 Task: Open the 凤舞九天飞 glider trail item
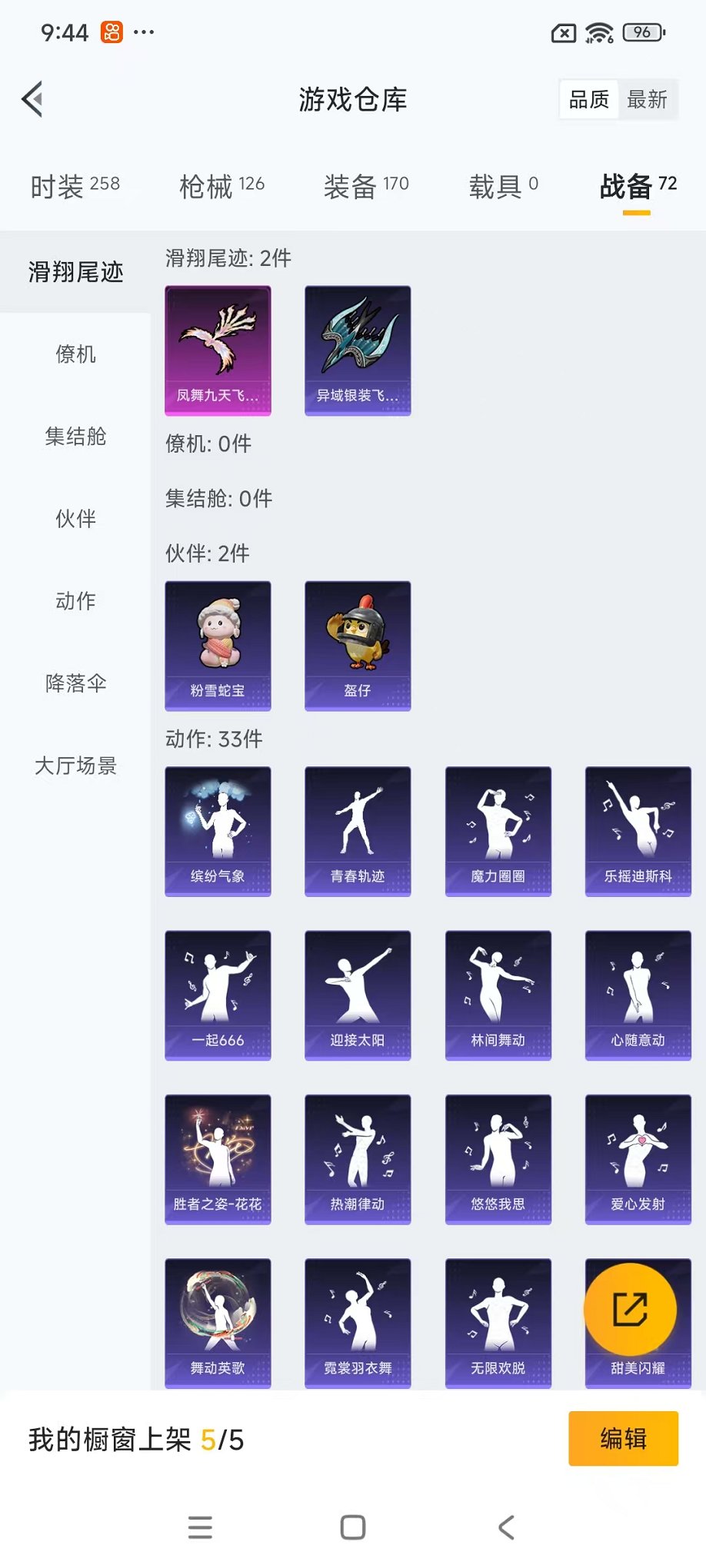218,350
